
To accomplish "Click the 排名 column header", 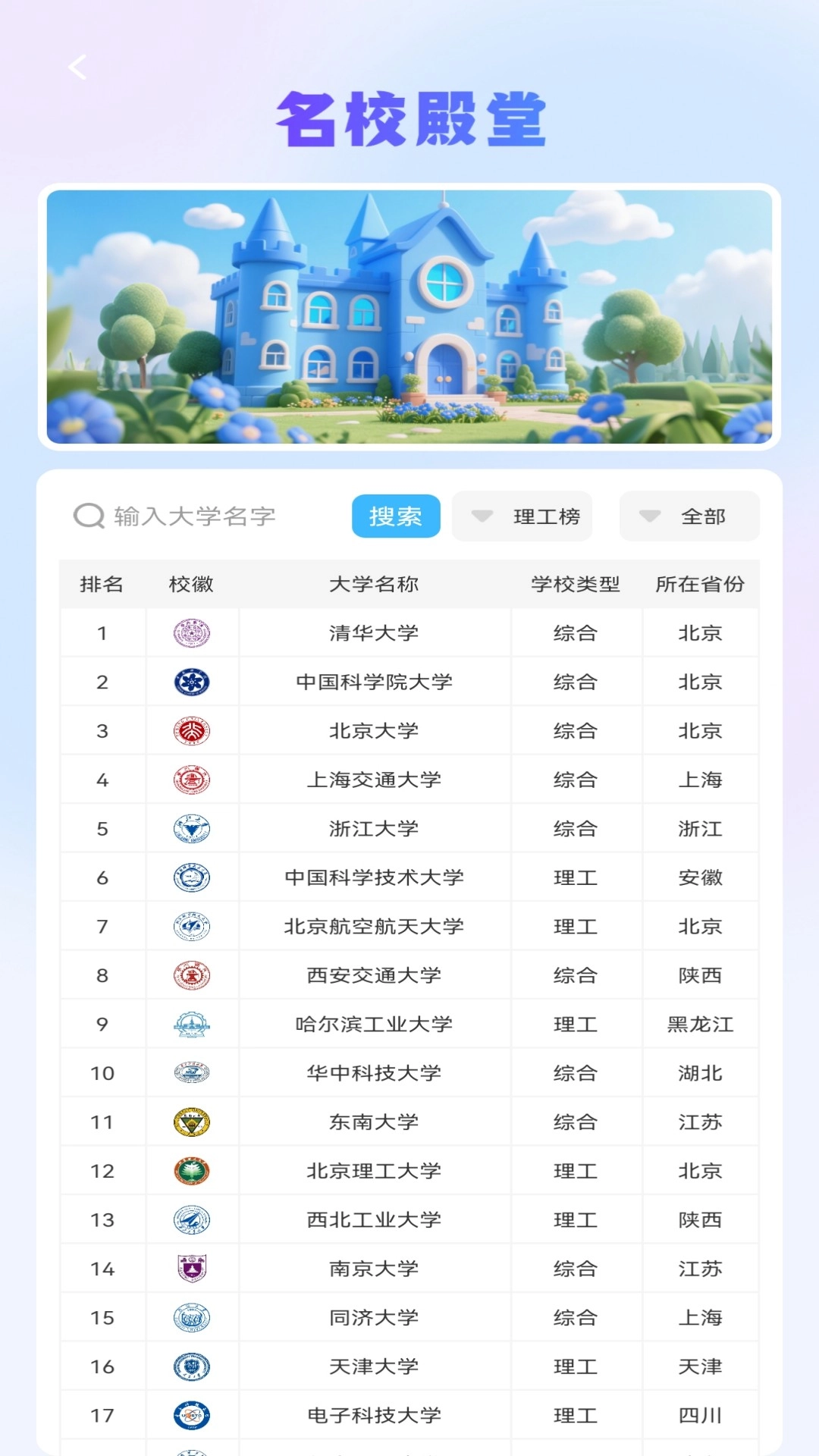I will [x=102, y=585].
